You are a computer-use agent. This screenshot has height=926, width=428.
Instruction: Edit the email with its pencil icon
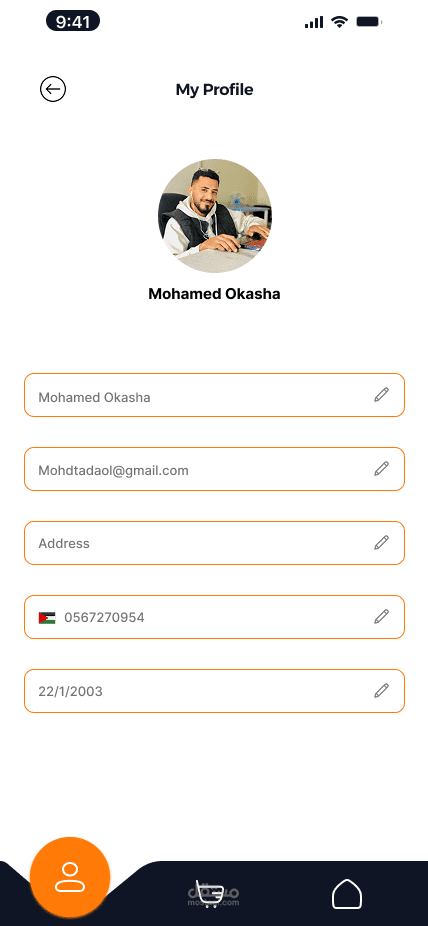tap(381, 469)
